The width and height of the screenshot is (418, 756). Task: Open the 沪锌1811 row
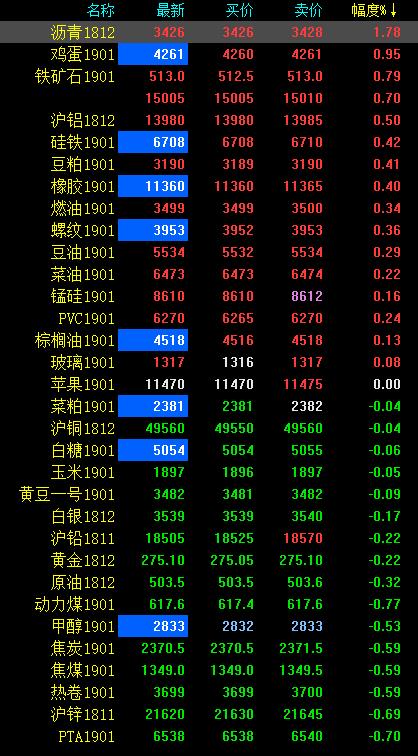click(x=209, y=714)
